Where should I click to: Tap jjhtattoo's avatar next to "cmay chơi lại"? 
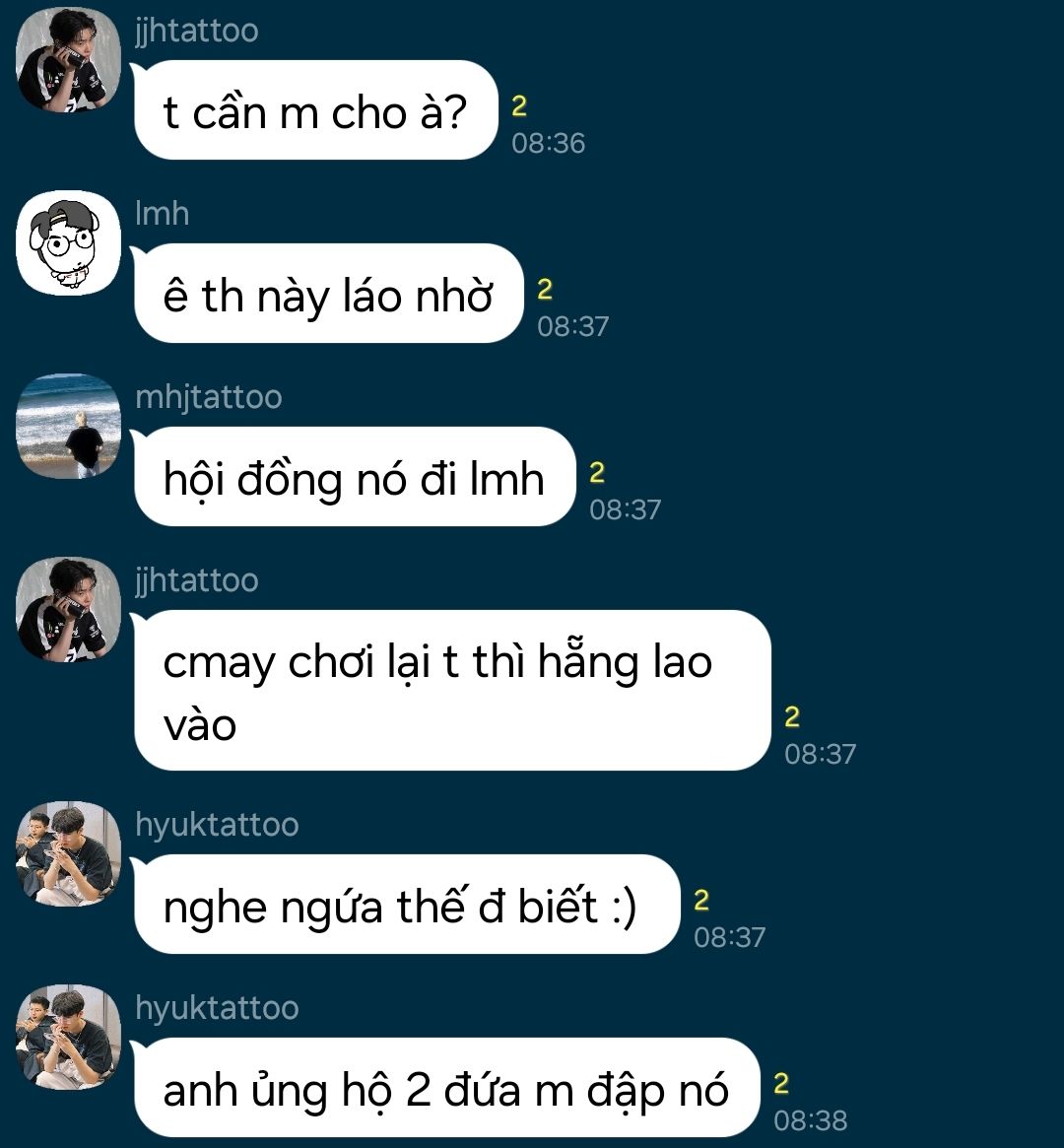click(x=69, y=610)
